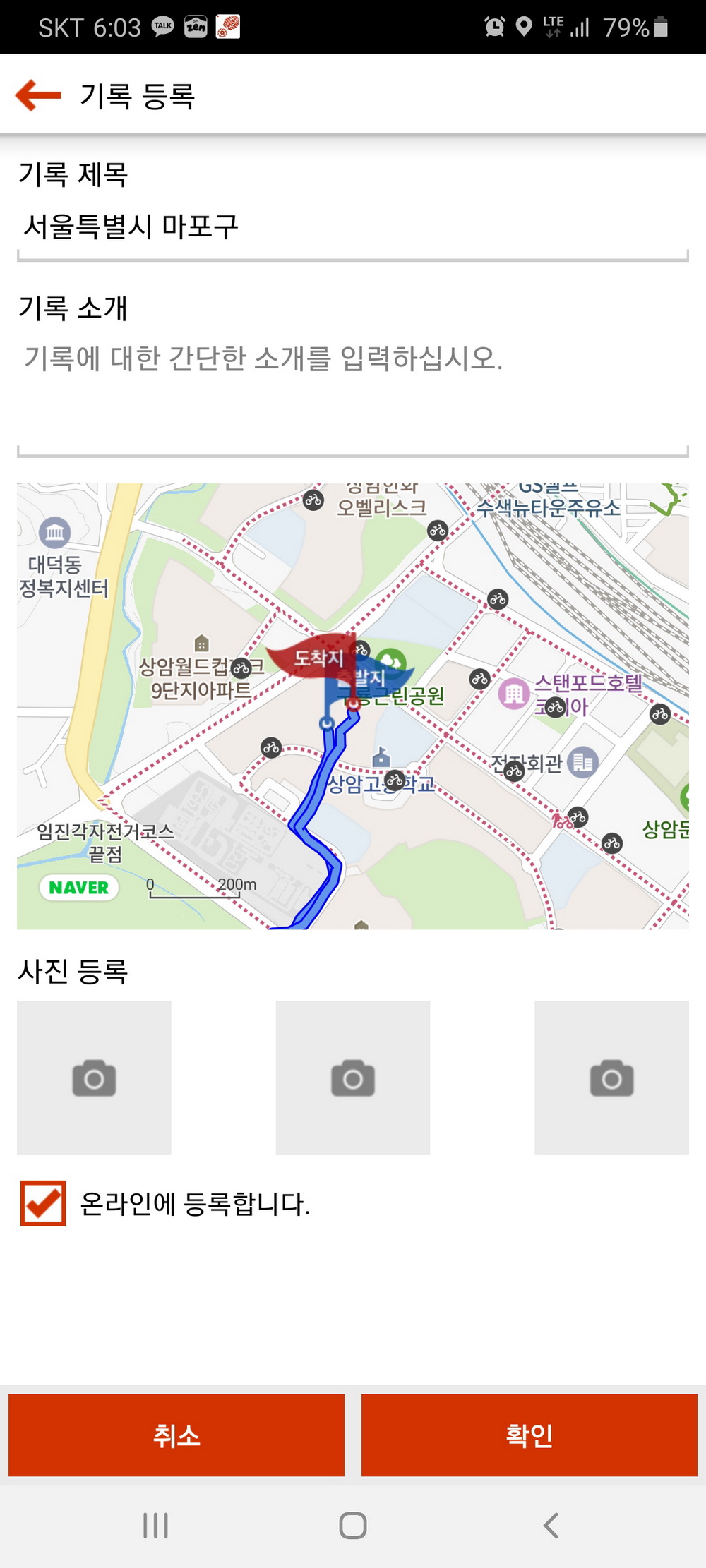This screenshot has width=706, height=1568.
Task: Confirm with the 확인 button
Action: [x=529, y=1435]
